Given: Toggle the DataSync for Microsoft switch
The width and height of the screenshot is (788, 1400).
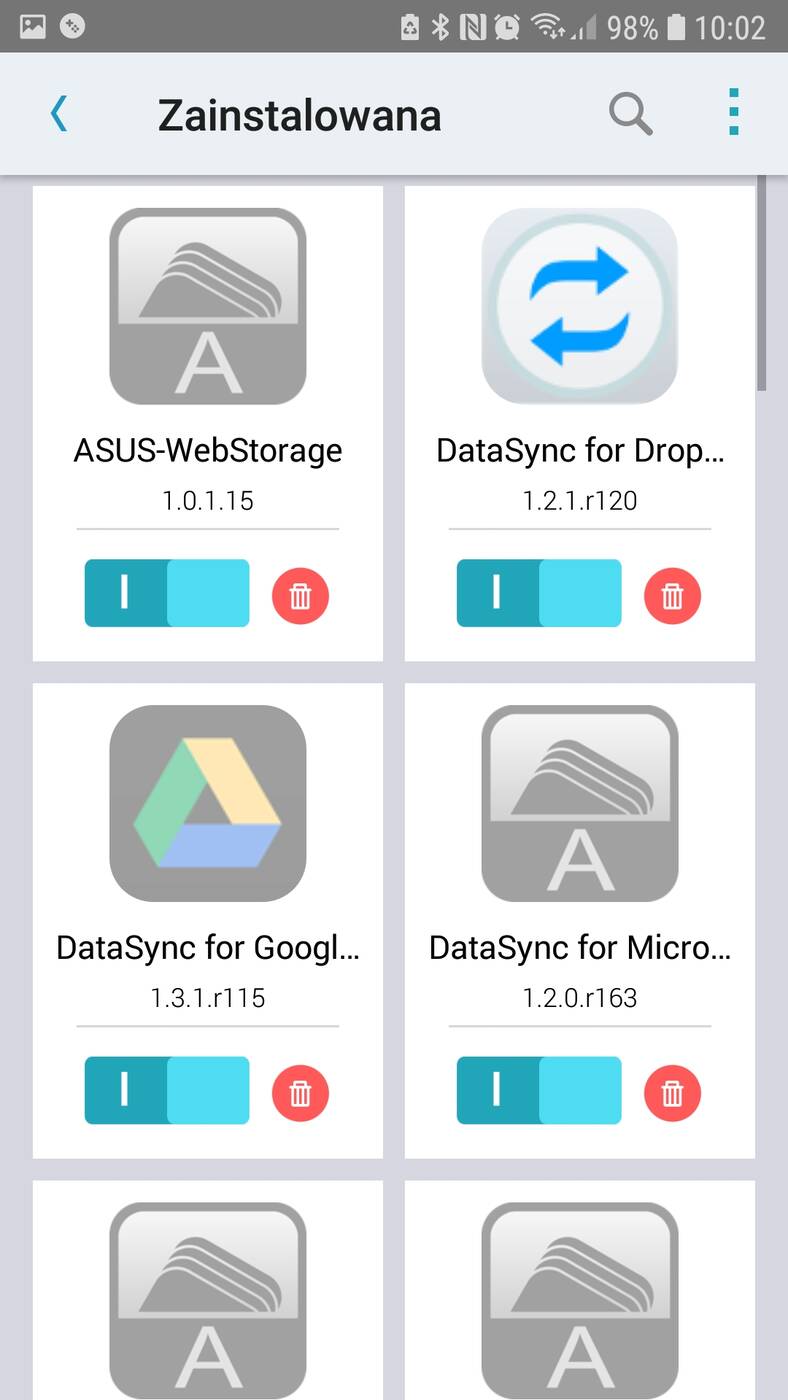Looking at the screenshot, I should [x=539, y=1090].
